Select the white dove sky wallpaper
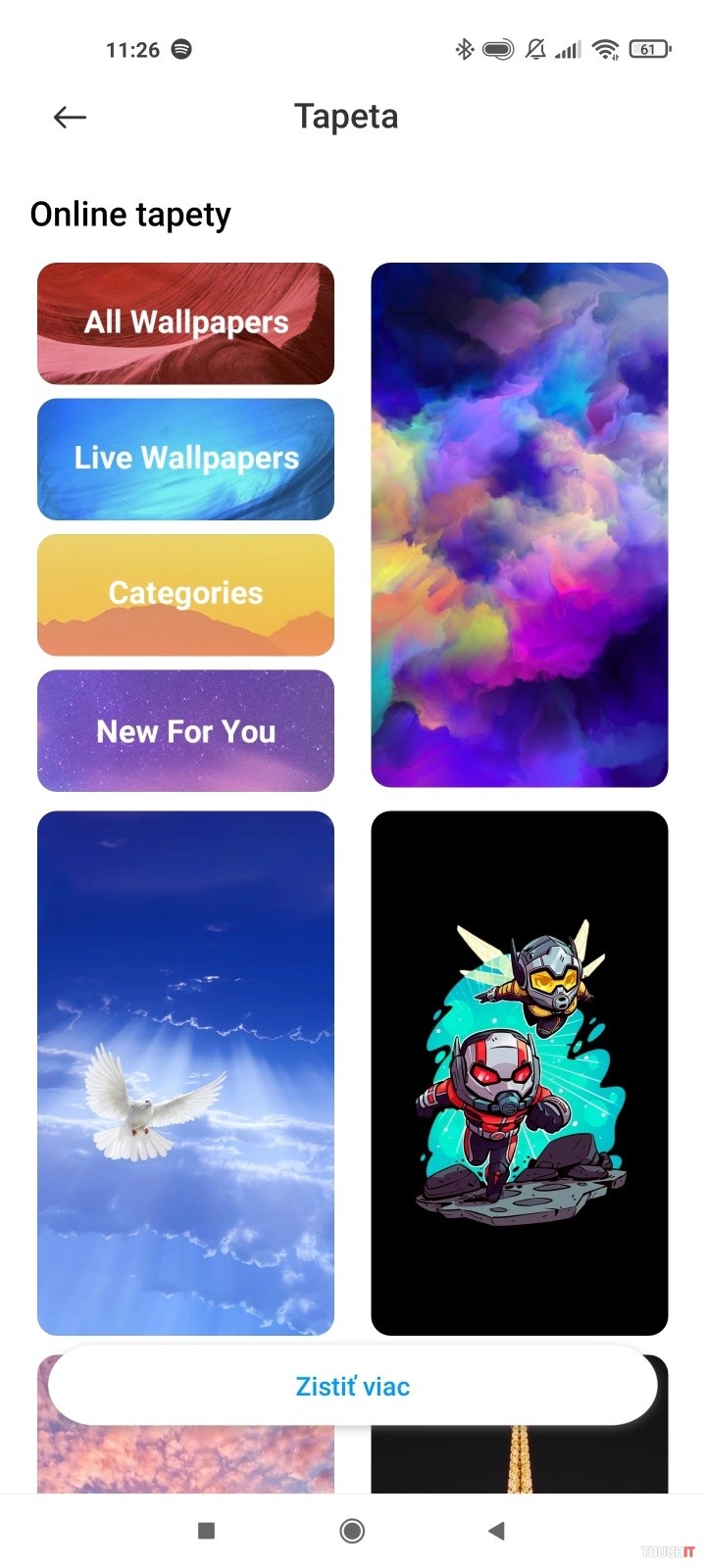Image resolution: width=706 pixels, height=1568 pixels. pyautogui.click(x=185, y=1073)
